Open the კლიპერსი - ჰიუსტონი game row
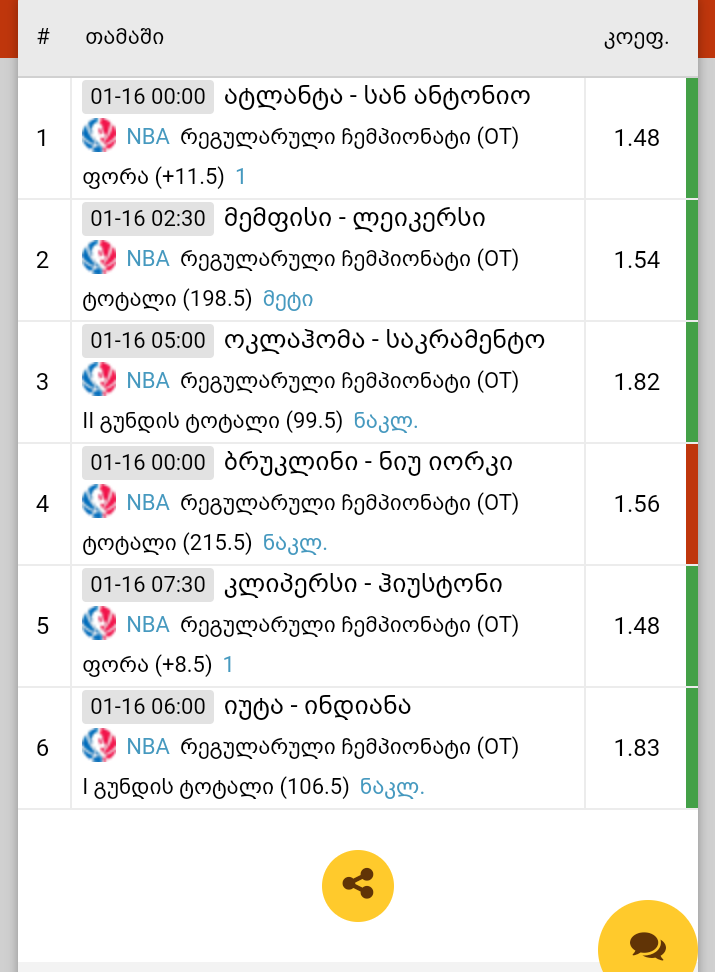 click(x=362, y=585)
